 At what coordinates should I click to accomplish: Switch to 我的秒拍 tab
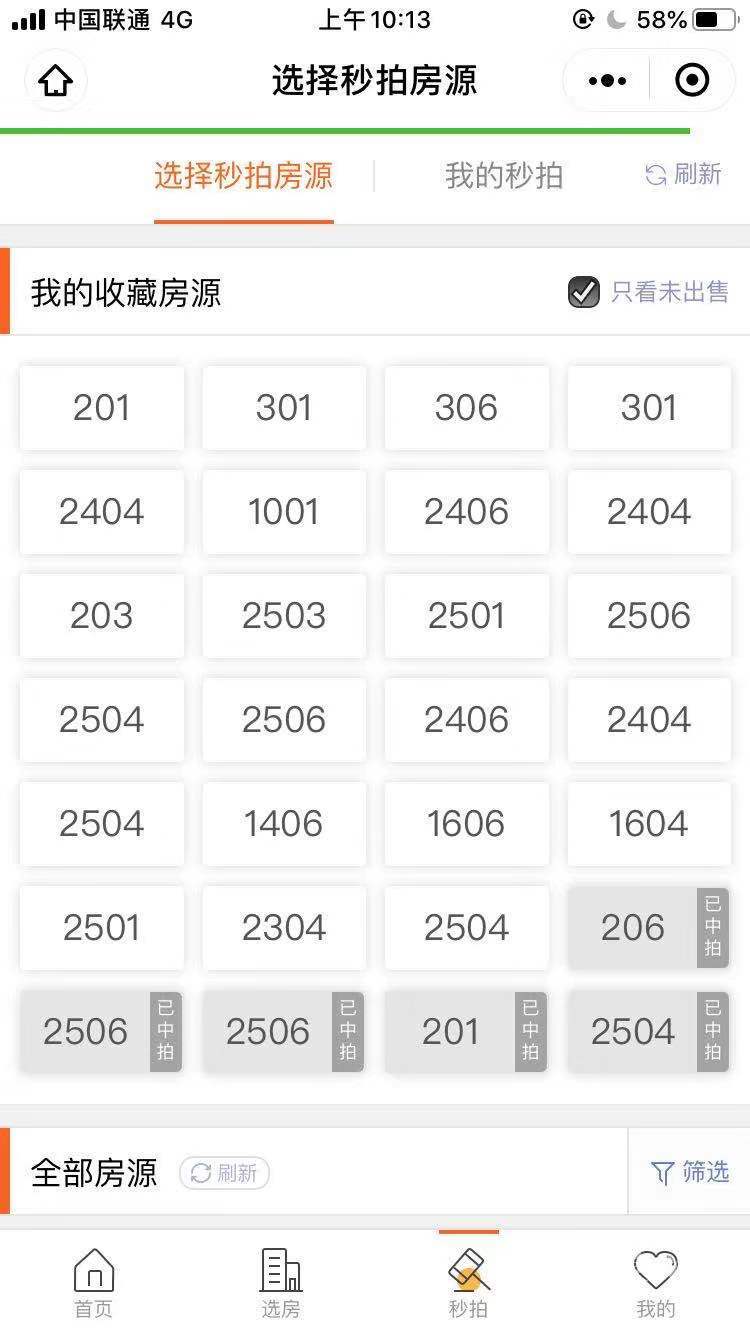coord(504,176)
